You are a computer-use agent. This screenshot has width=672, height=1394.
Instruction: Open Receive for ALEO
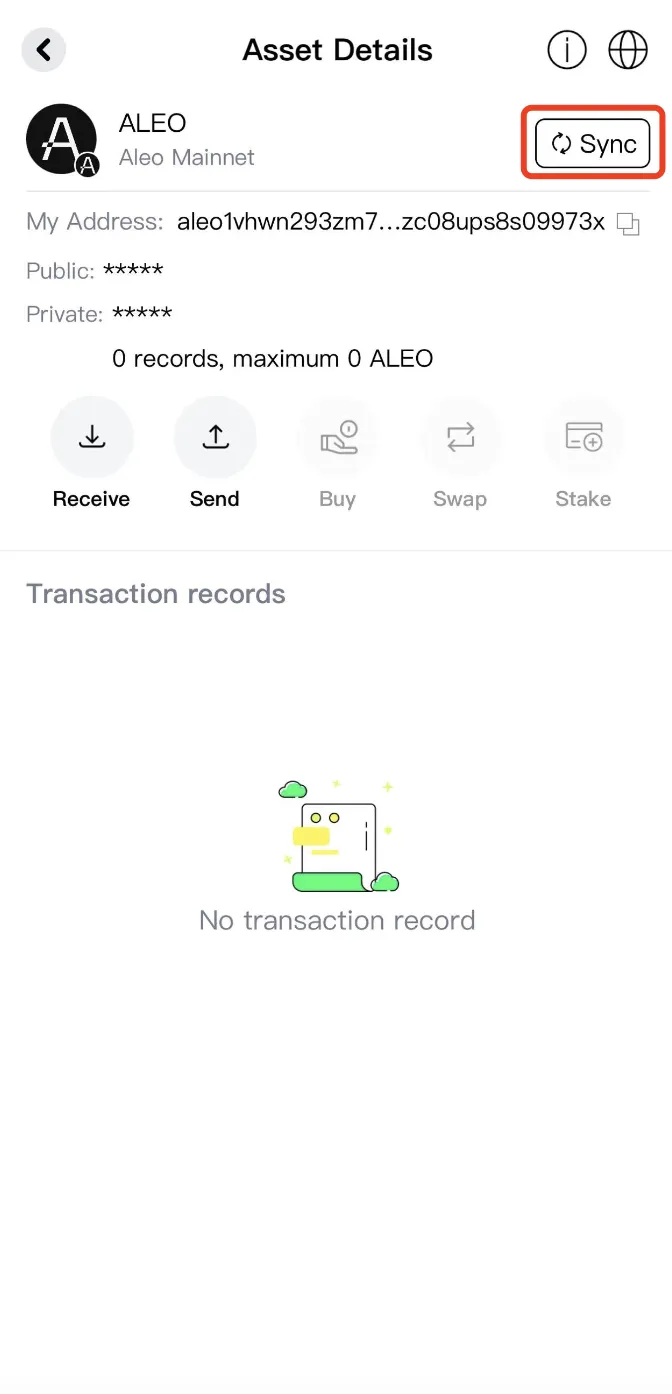92,438
